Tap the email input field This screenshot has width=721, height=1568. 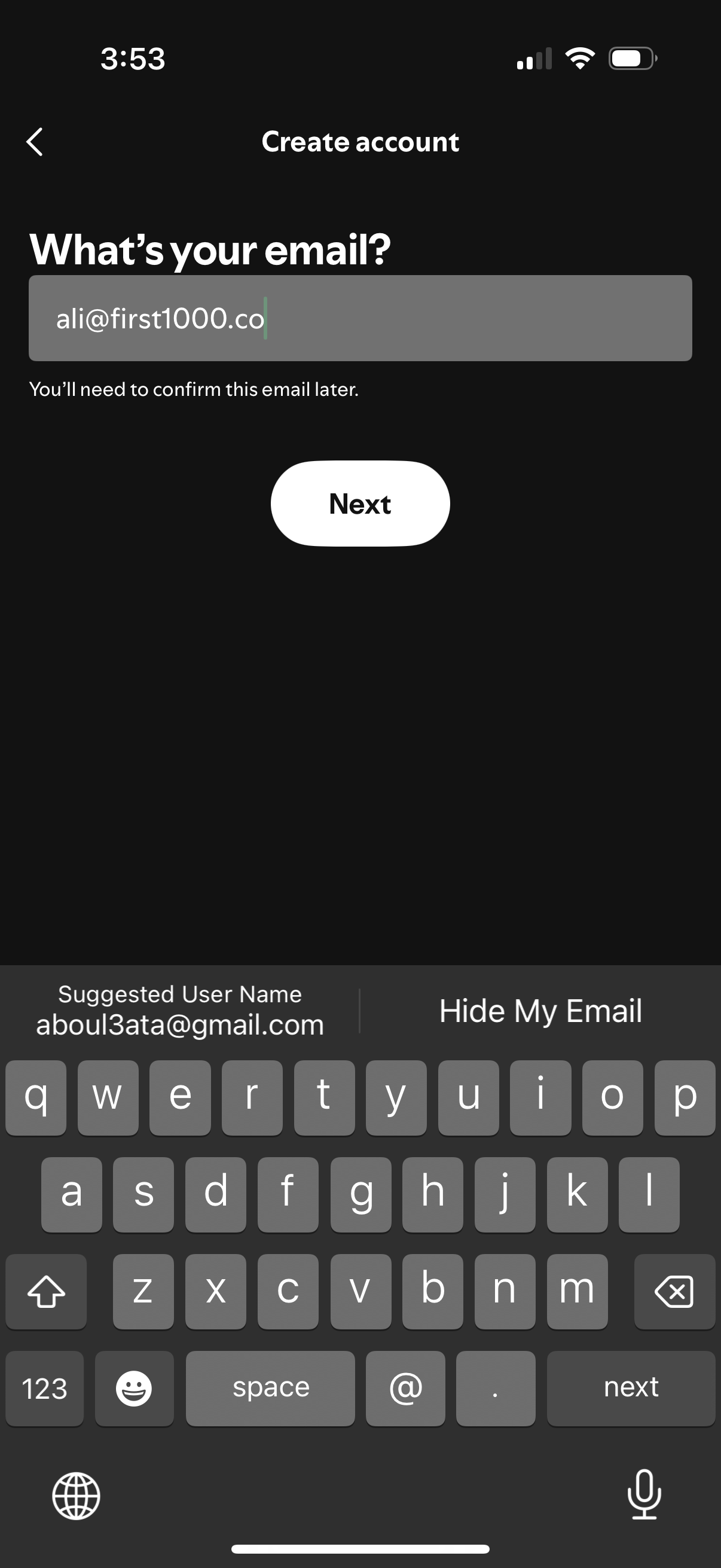coord(360,319)
